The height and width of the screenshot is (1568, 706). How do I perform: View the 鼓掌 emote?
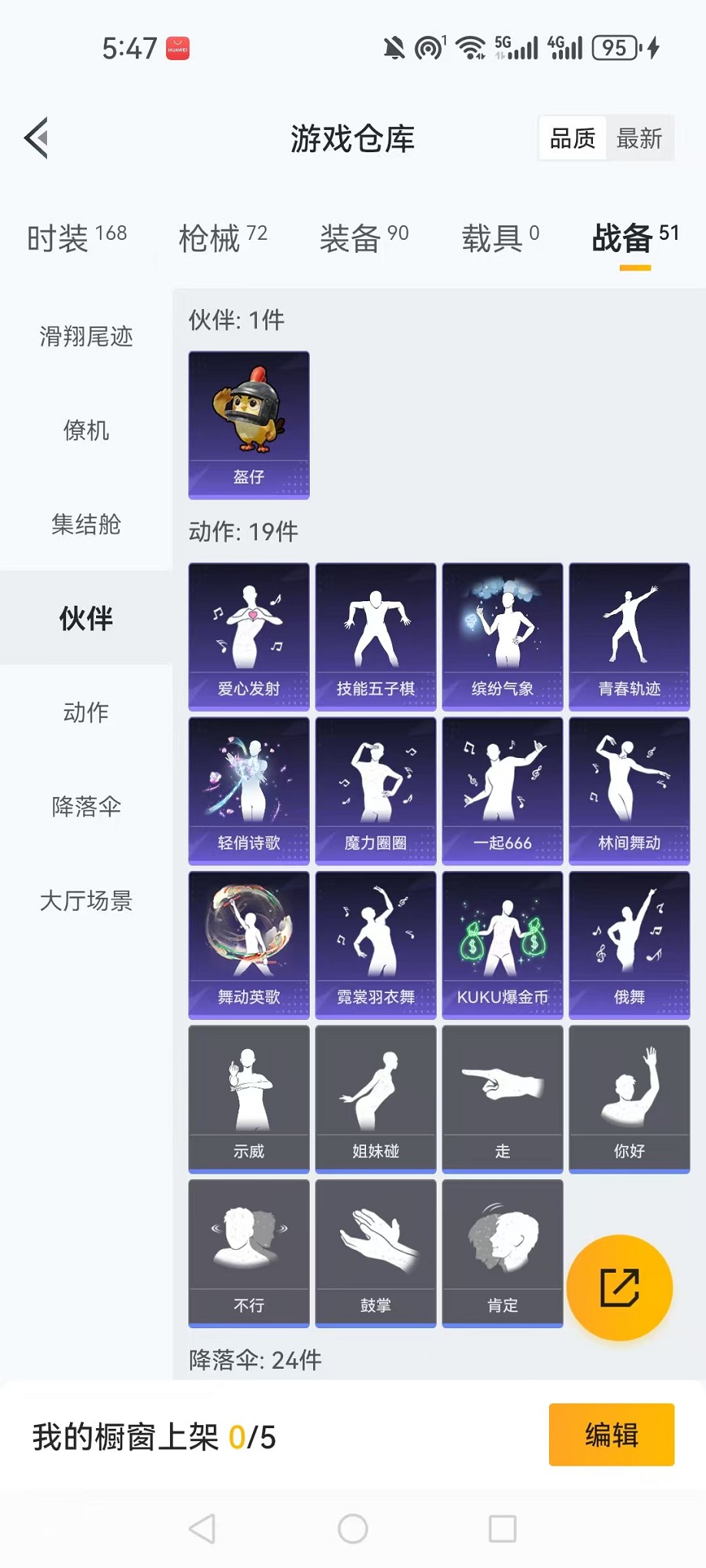[375, 1252]
